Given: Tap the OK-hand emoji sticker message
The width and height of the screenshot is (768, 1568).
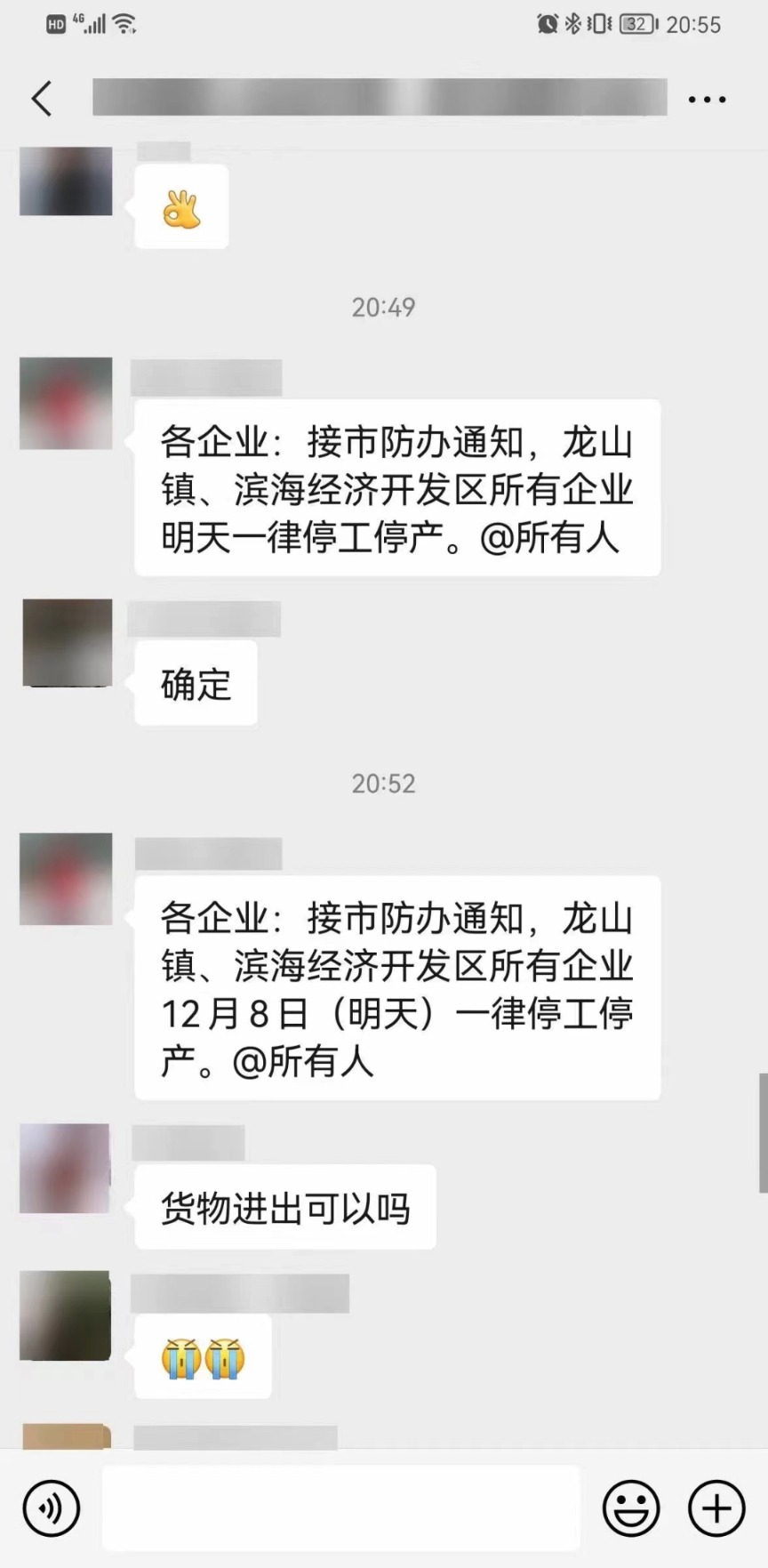Looking at the screenshot, I should click(x=180, y=205).
